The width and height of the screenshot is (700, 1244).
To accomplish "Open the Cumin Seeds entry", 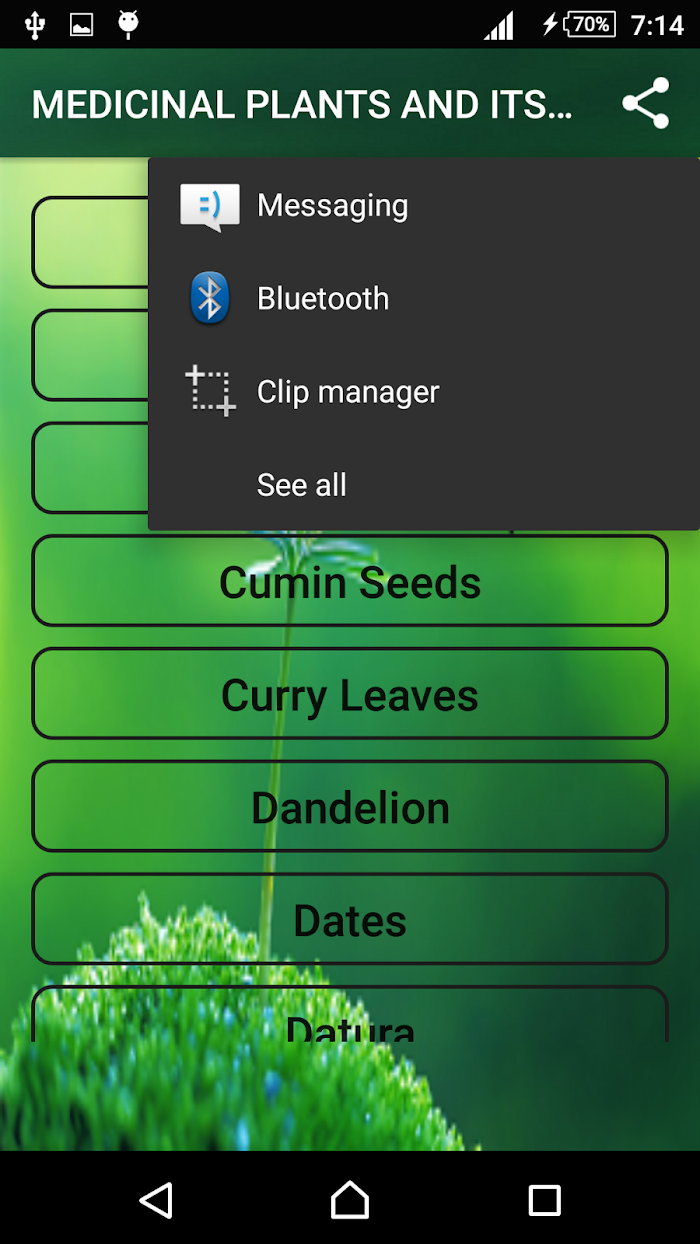I will coord(350,581).
